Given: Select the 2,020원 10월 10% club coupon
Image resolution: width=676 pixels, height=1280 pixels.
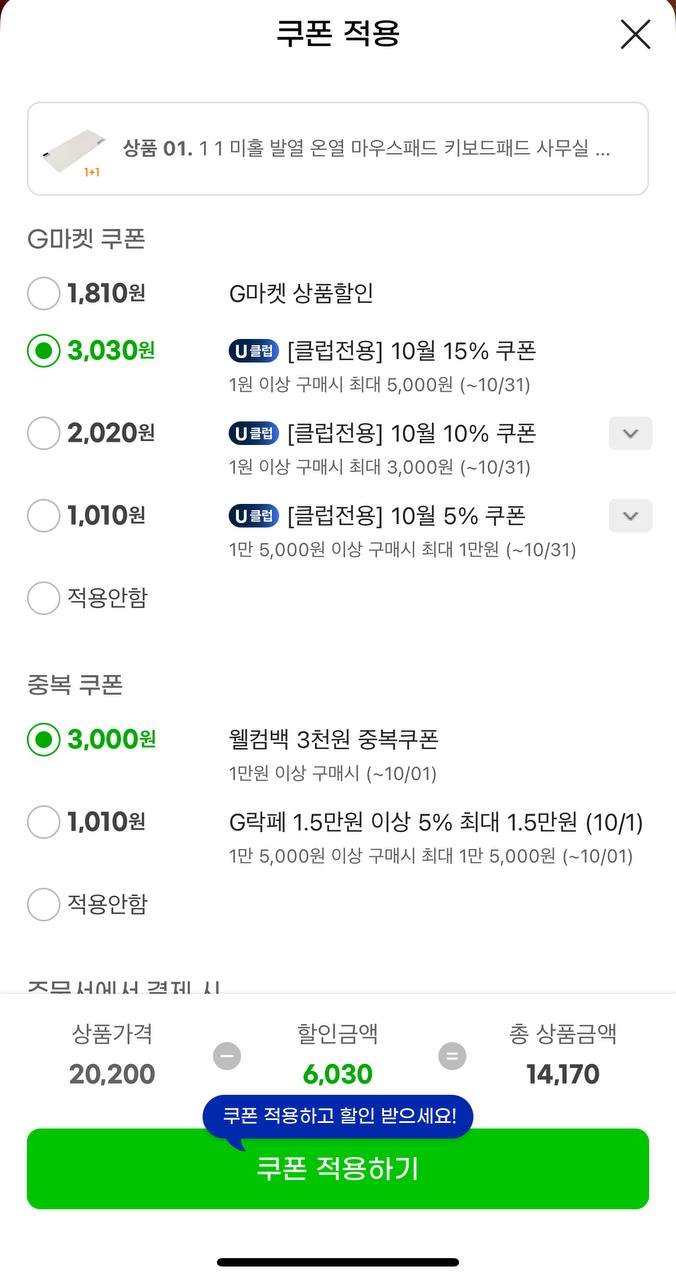Looking at the screenshot, I should [x=44, y=433].
